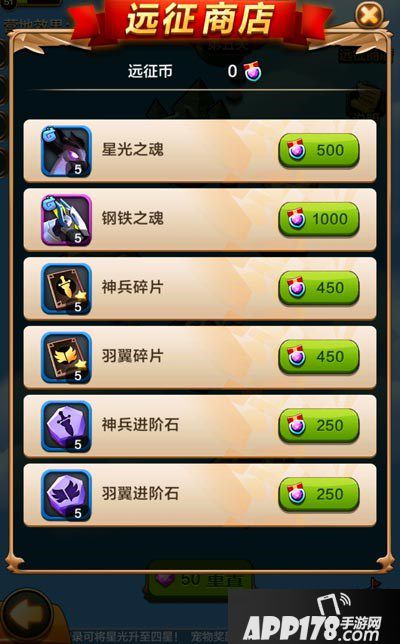View the 神兵碎片 item icon
This screenshot has height=644, width=400.
click(66, 289)
